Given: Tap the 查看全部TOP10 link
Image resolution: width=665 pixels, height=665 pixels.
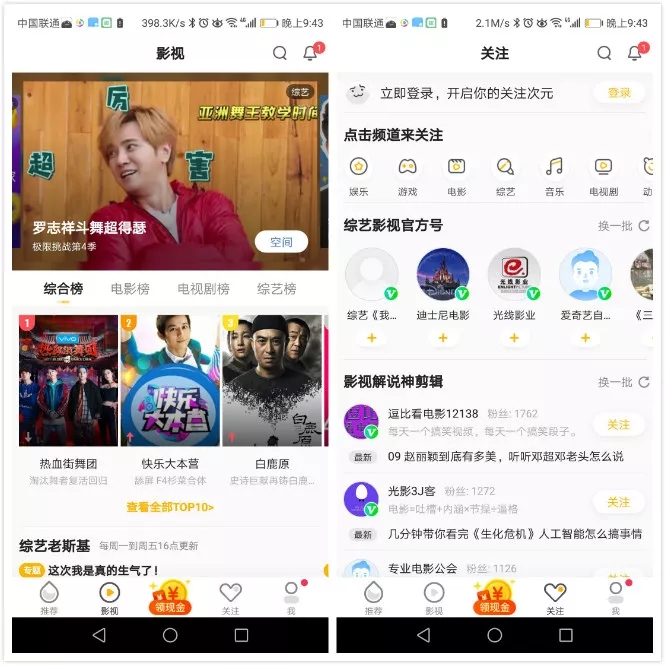Looking at the screenshot, I should coord(170,508).
